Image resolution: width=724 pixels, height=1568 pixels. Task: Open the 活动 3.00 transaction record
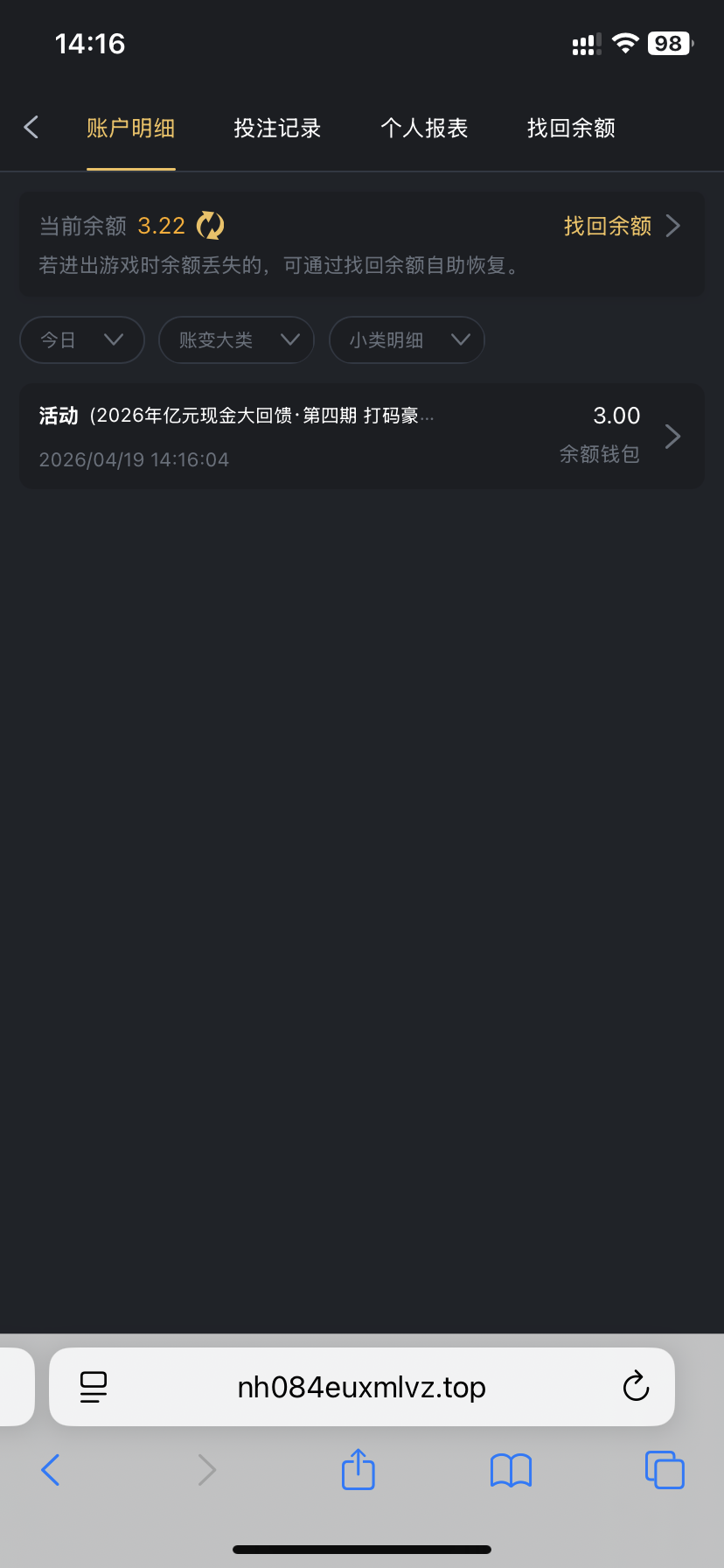coord(361,436)
